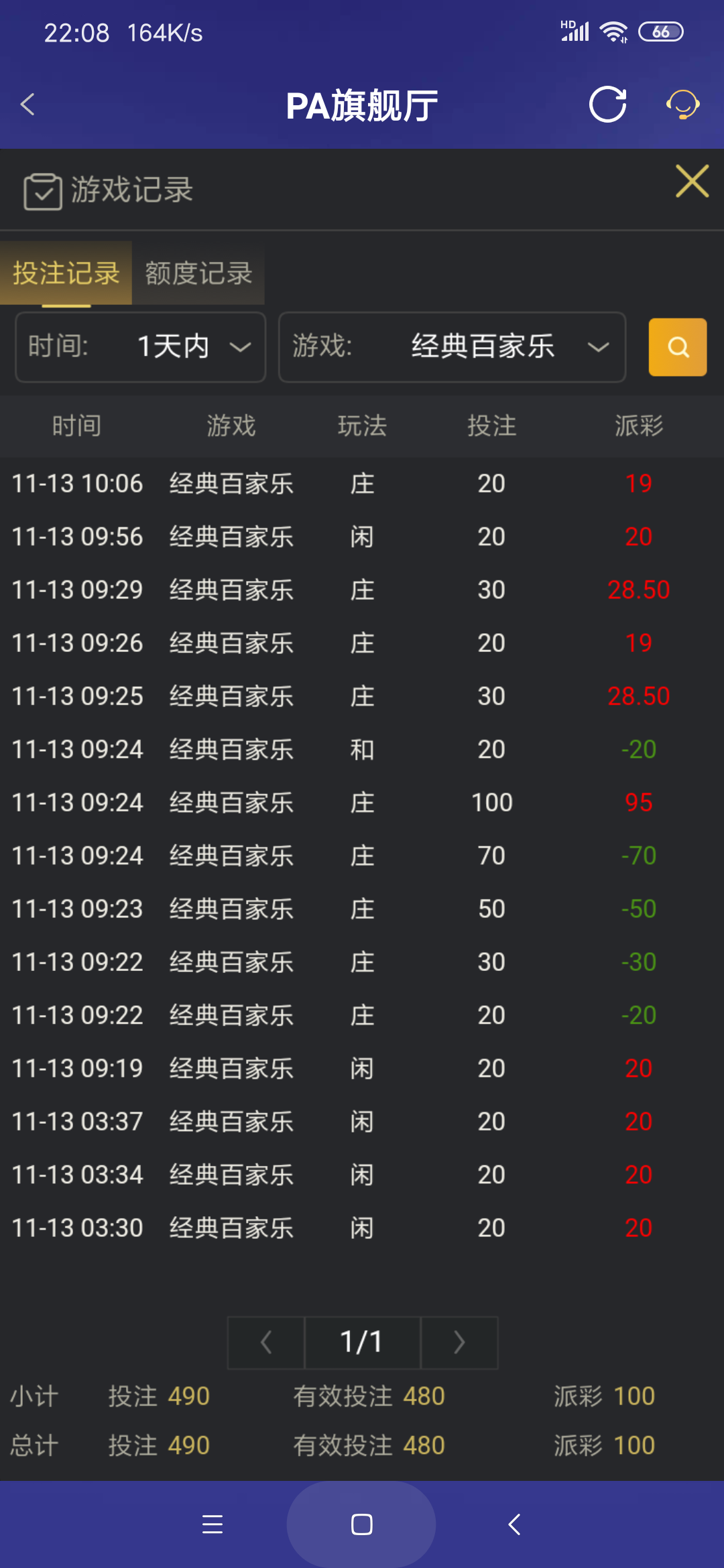Tap the search magnifier button
This screenshot has height=1568, width=724.
click(x=677, y=347)
